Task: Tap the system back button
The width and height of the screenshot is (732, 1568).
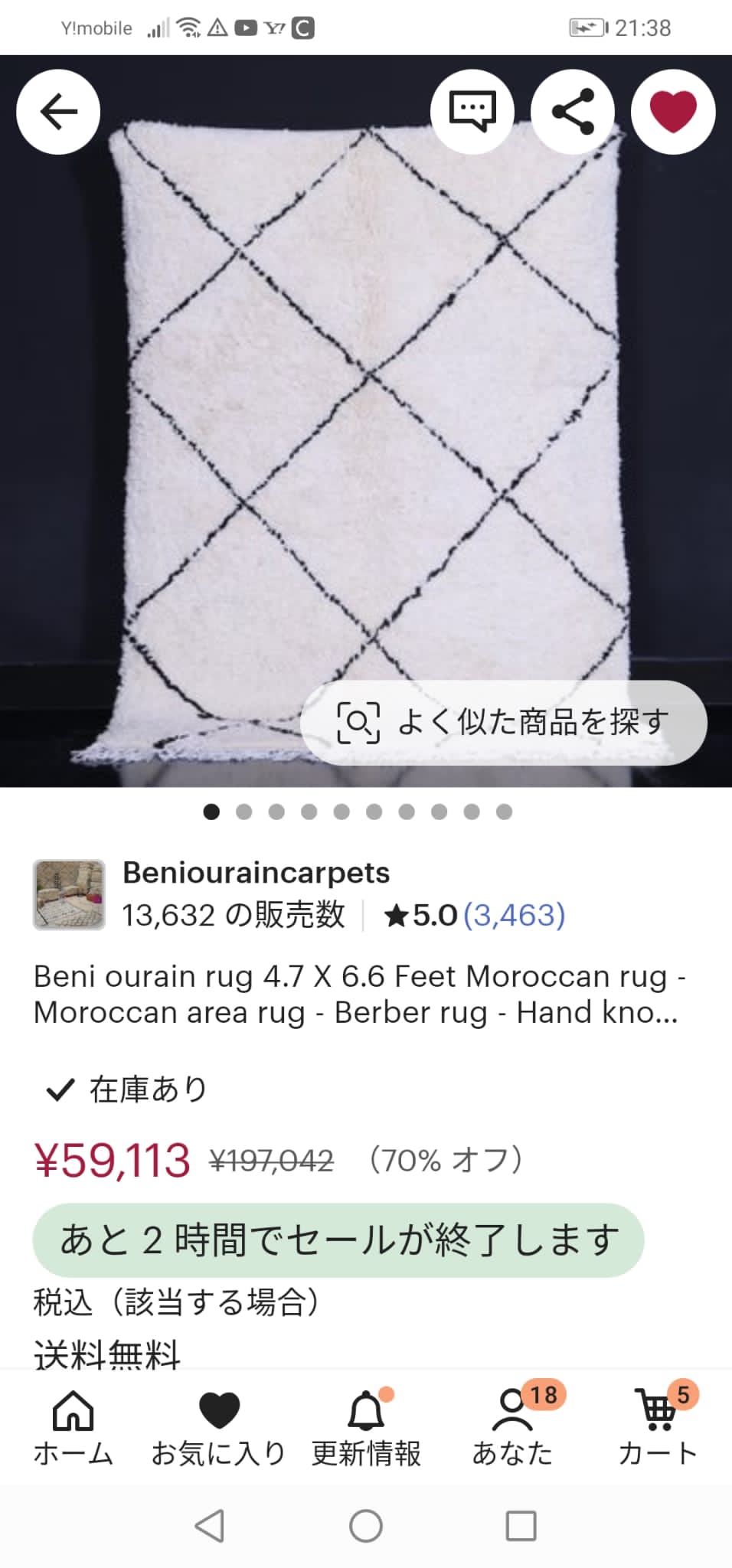Action: coord(210,1526)
